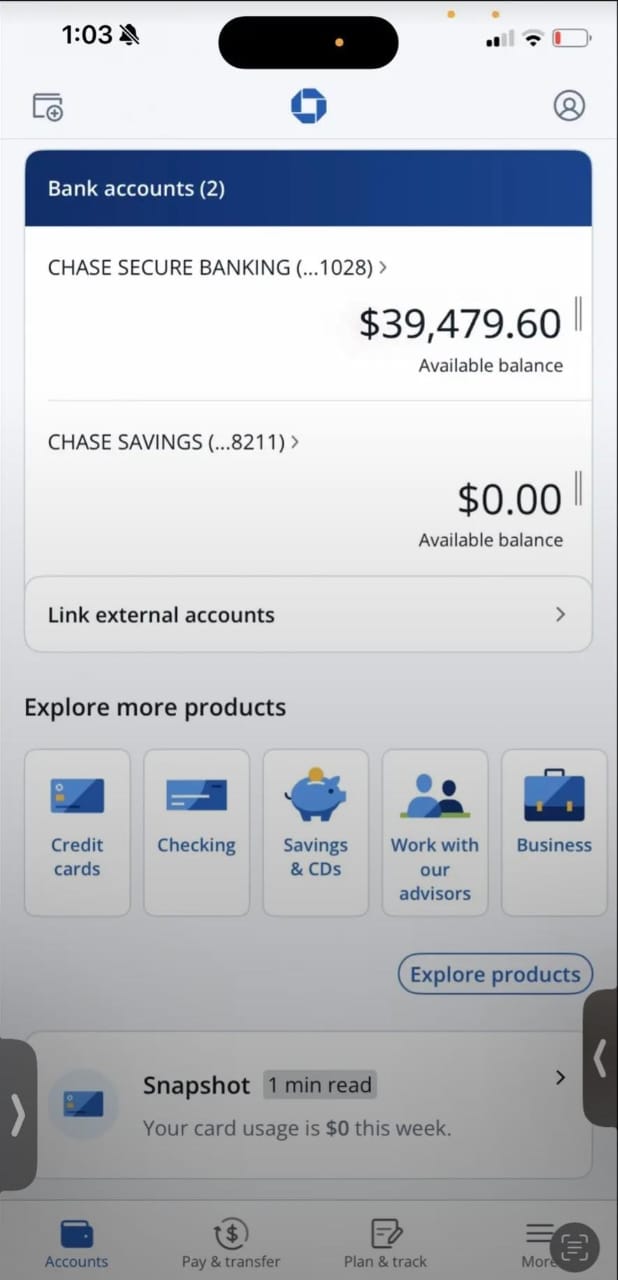Open the profile icon
The width and height of the screenshot is (618, 1280).
click(x=569, y=106)
